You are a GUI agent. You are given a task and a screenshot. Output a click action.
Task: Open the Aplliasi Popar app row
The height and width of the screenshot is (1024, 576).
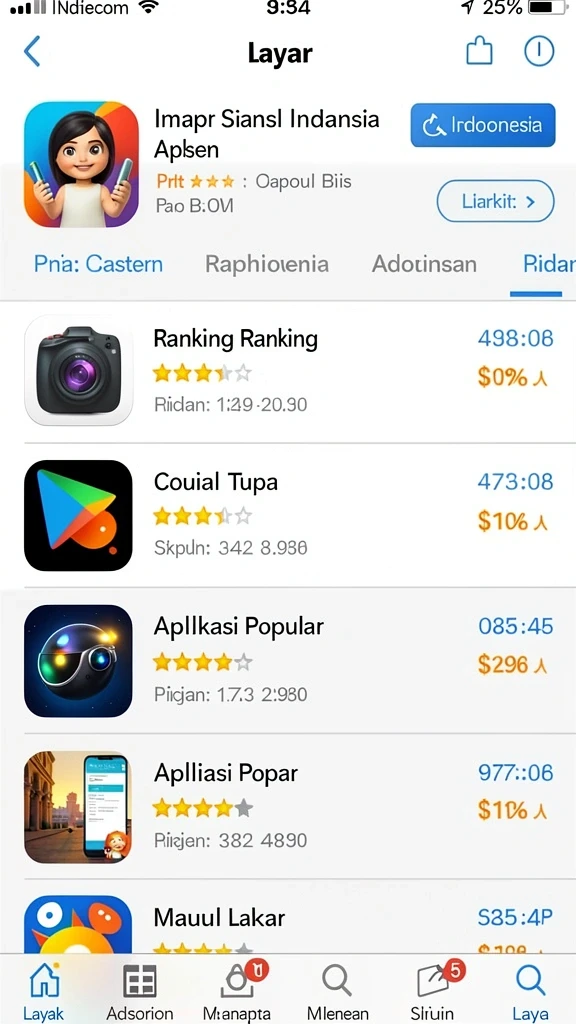[288, 807]
